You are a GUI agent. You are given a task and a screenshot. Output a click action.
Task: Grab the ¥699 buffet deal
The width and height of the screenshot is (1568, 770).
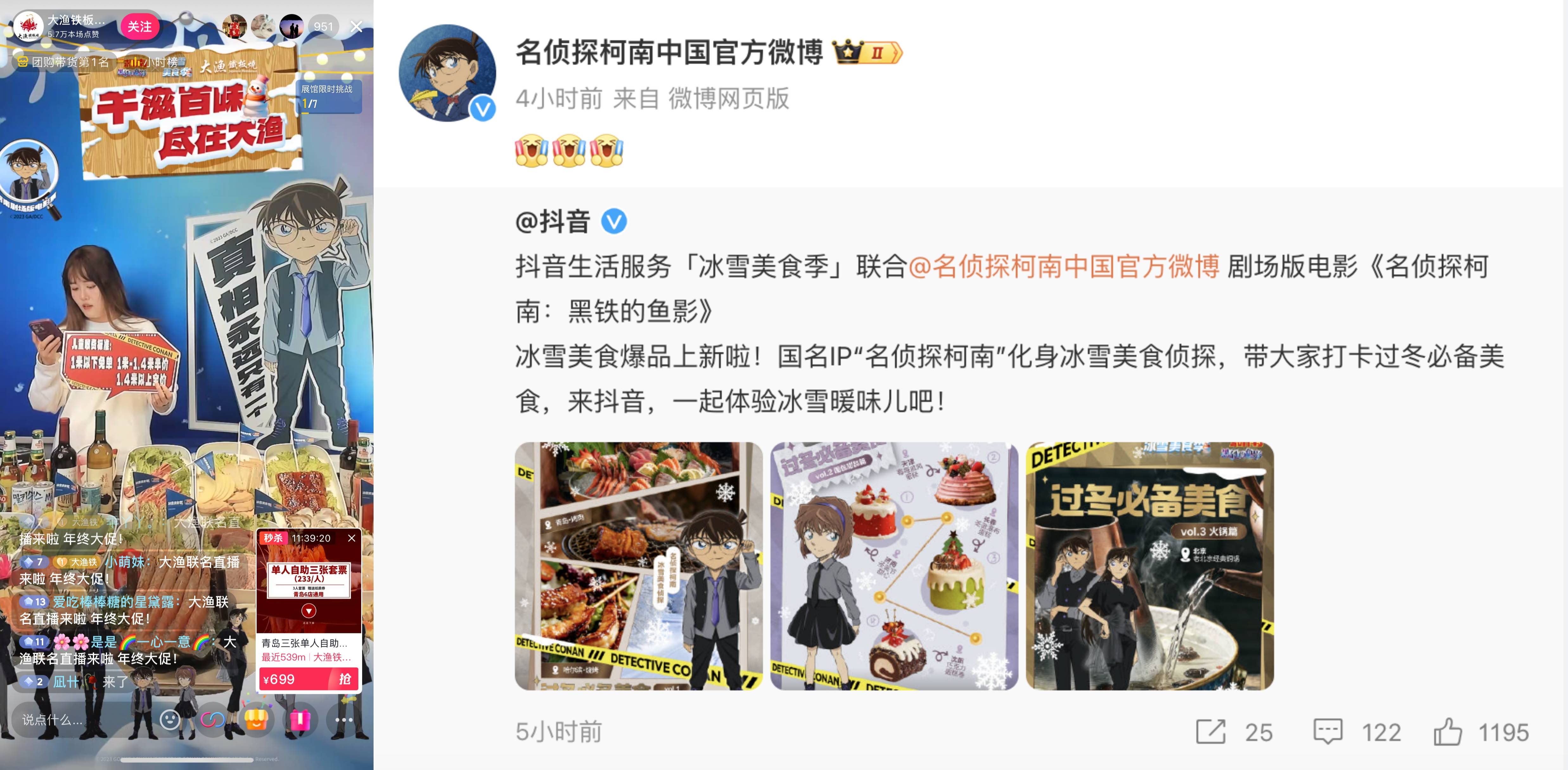(x=344, y=679)
